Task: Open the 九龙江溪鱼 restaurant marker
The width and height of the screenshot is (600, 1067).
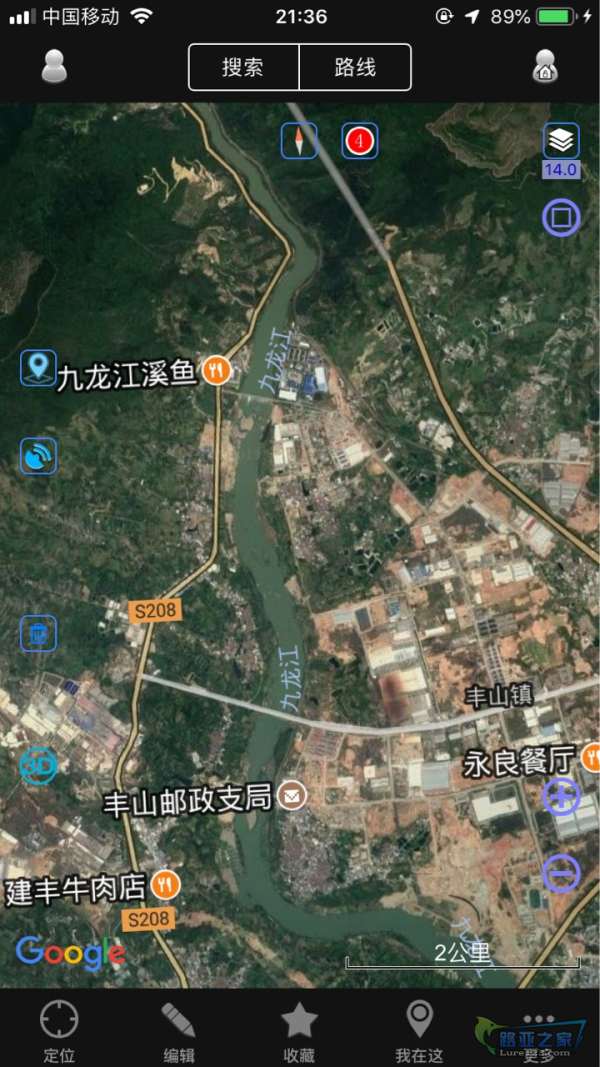Action: pyautogui.click(x=217, y=371)
